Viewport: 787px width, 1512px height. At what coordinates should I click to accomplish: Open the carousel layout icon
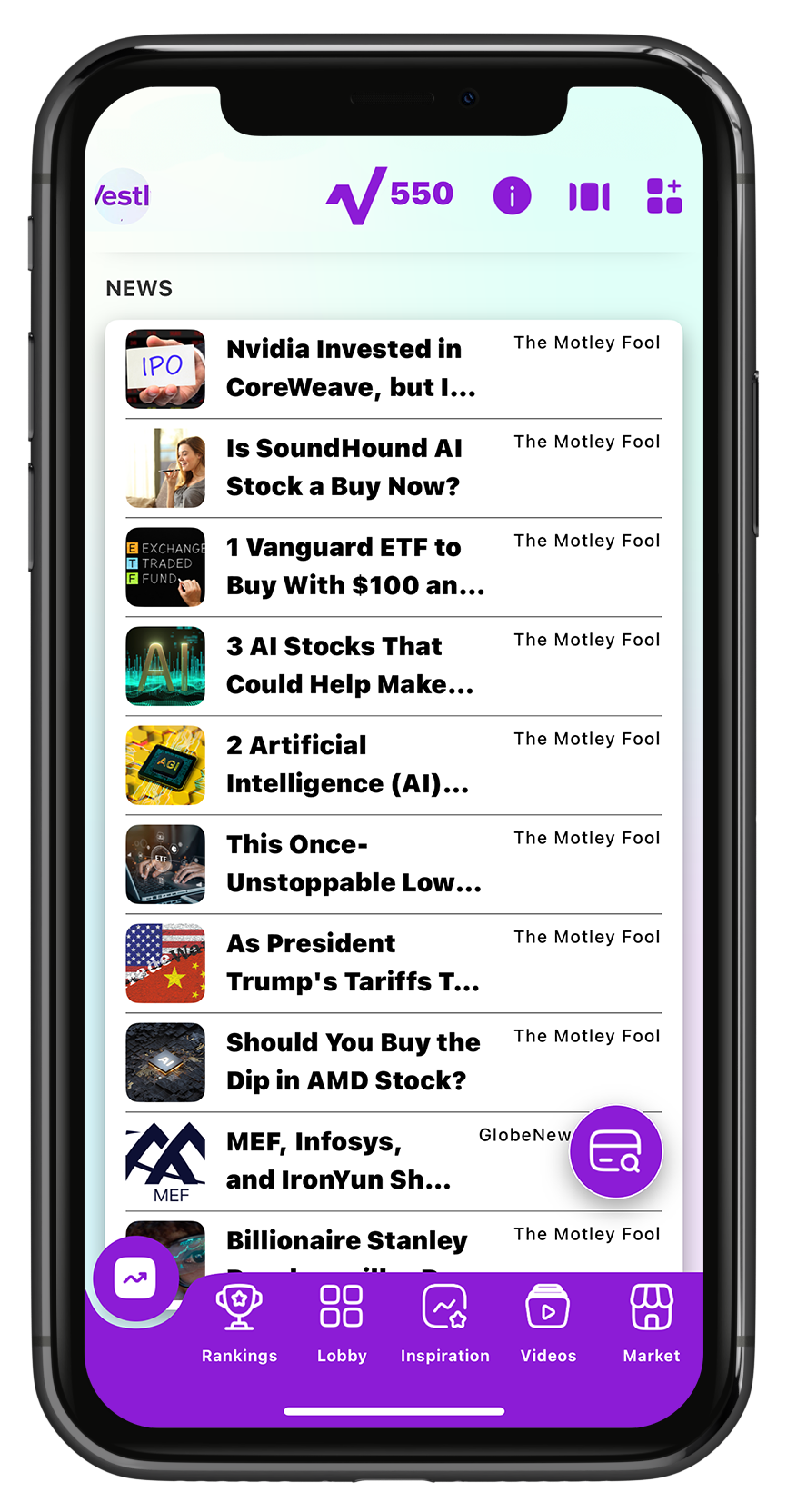(x=589, y=196)
